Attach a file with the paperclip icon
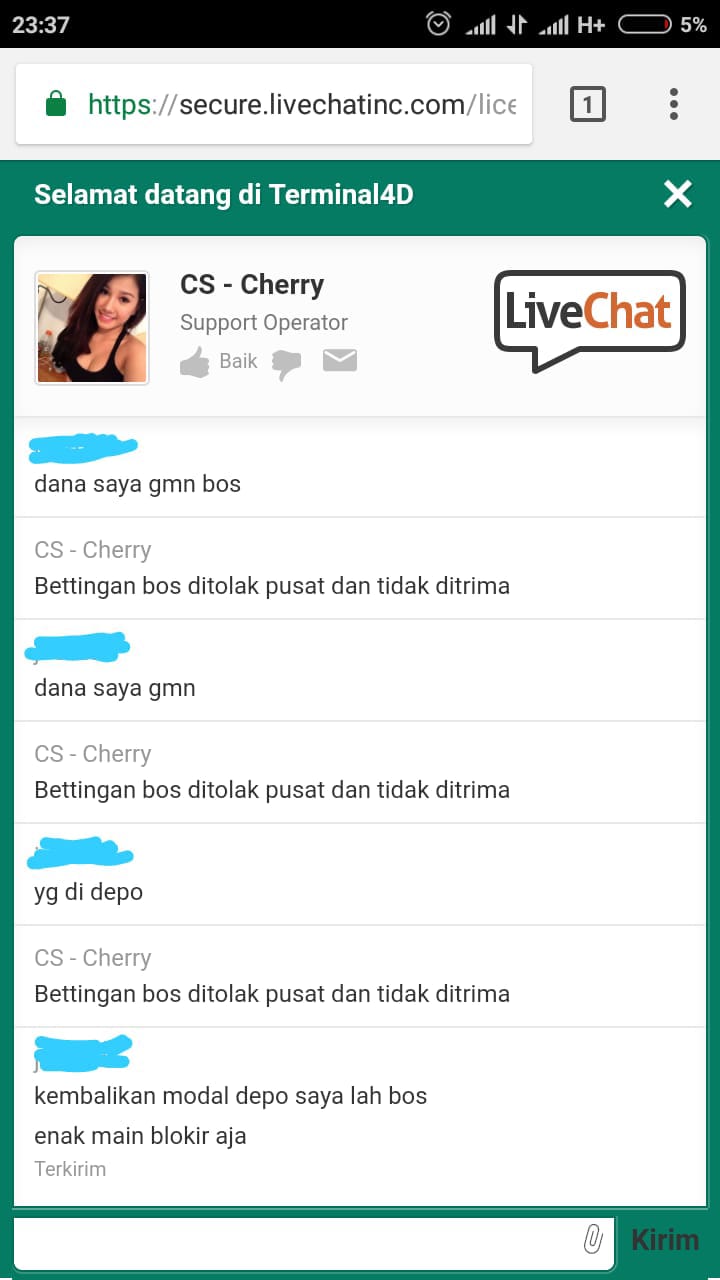Viewport: 720px width, 1280px height. pos(592,1241)
